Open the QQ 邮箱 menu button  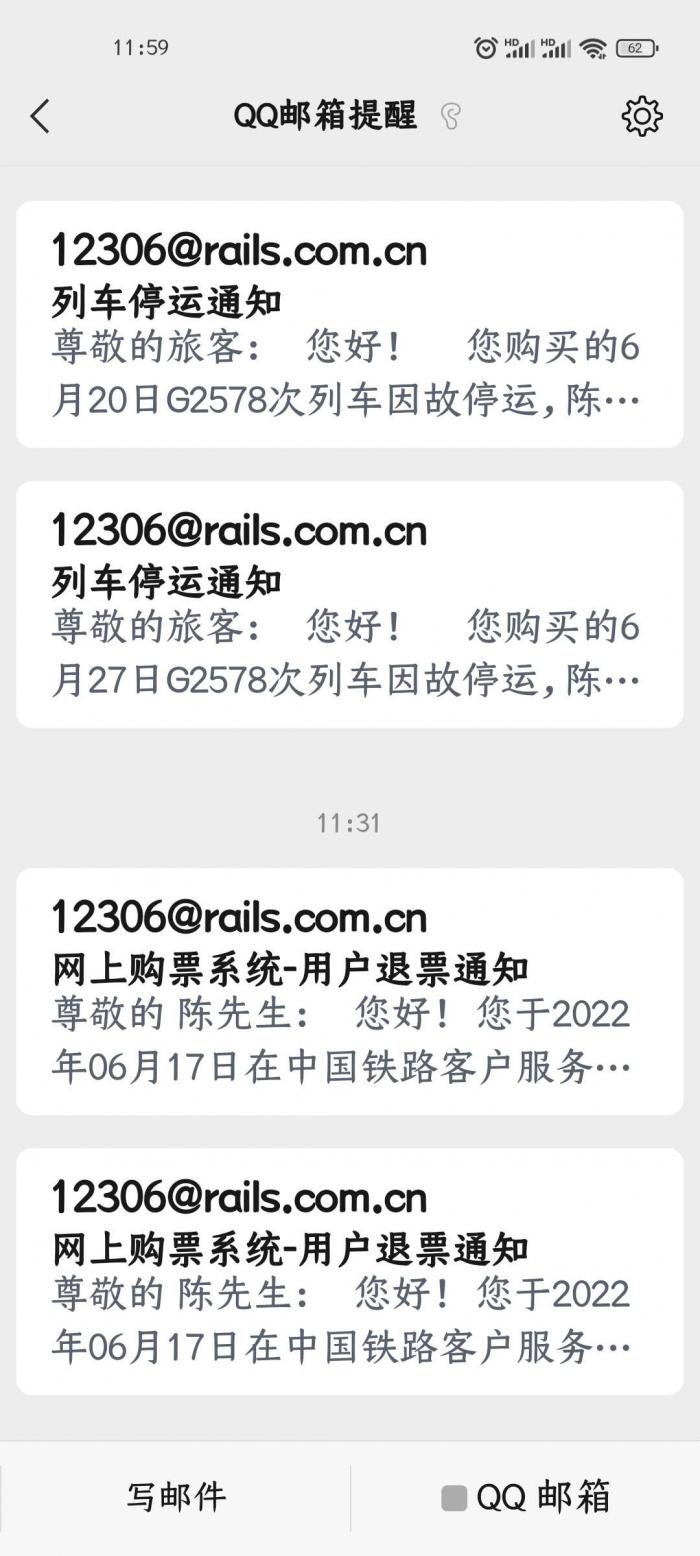click(526, 1497)
